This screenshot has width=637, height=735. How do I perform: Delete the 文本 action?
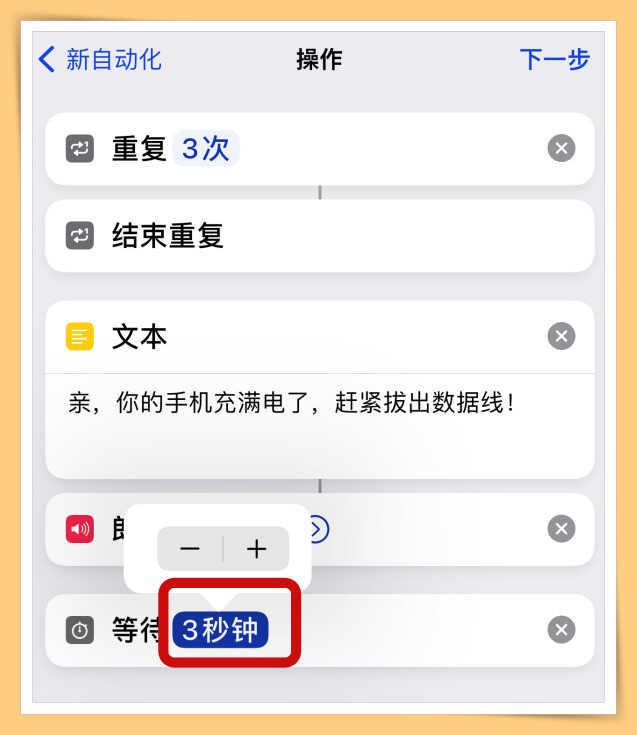(561, 336)
